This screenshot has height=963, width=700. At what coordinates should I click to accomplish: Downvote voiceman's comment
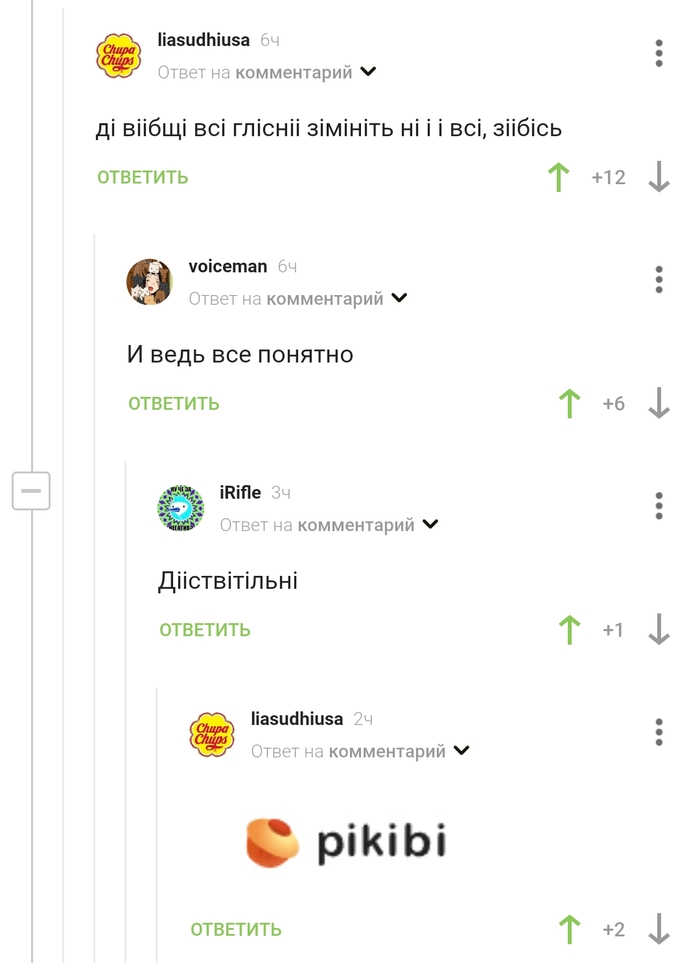click(658, 404)
